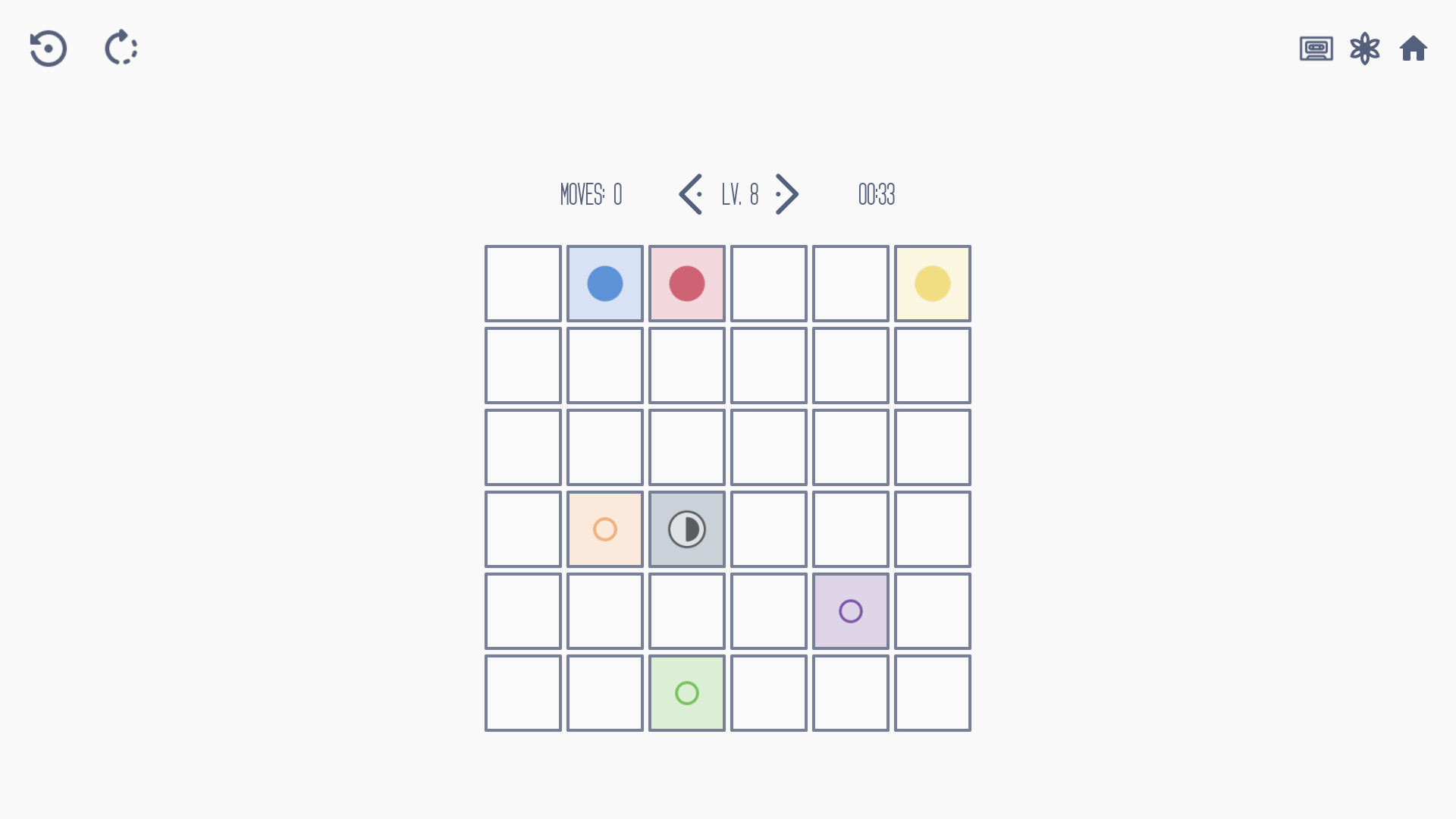The height and width of the screenshot is (819, 1456).
Task: Advance to the next level
Action: (787, 194)
